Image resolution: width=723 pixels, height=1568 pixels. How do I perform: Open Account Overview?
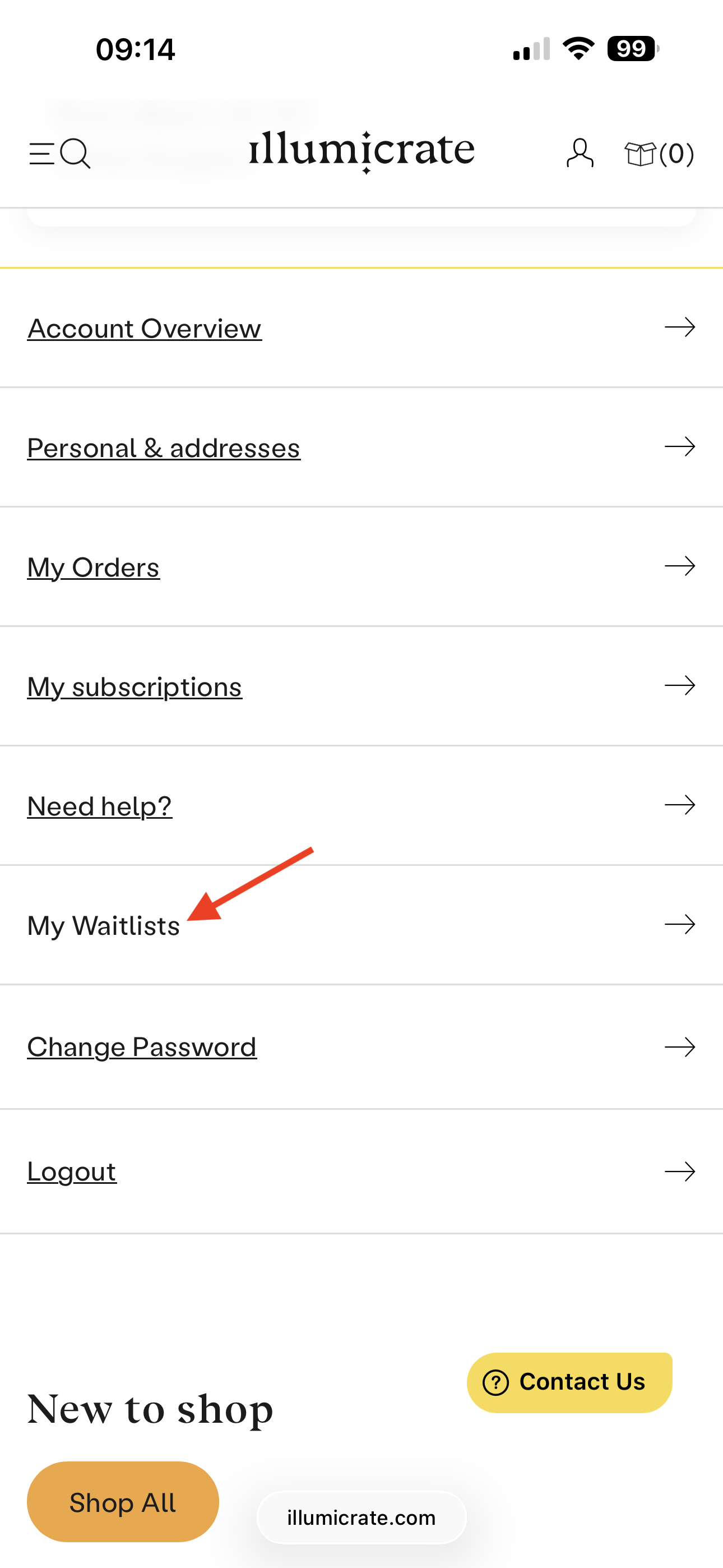(144, 328)
